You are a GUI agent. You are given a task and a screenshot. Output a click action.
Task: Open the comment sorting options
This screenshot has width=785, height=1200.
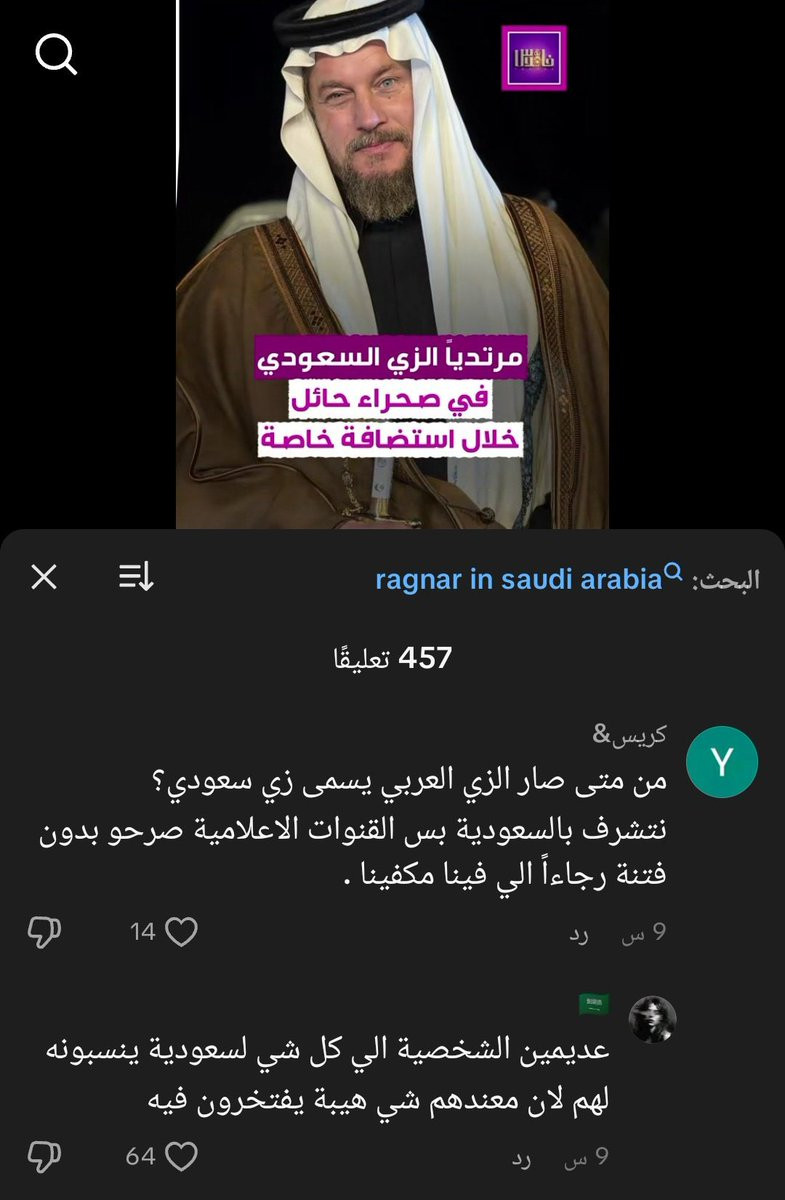tap(135, 577)
